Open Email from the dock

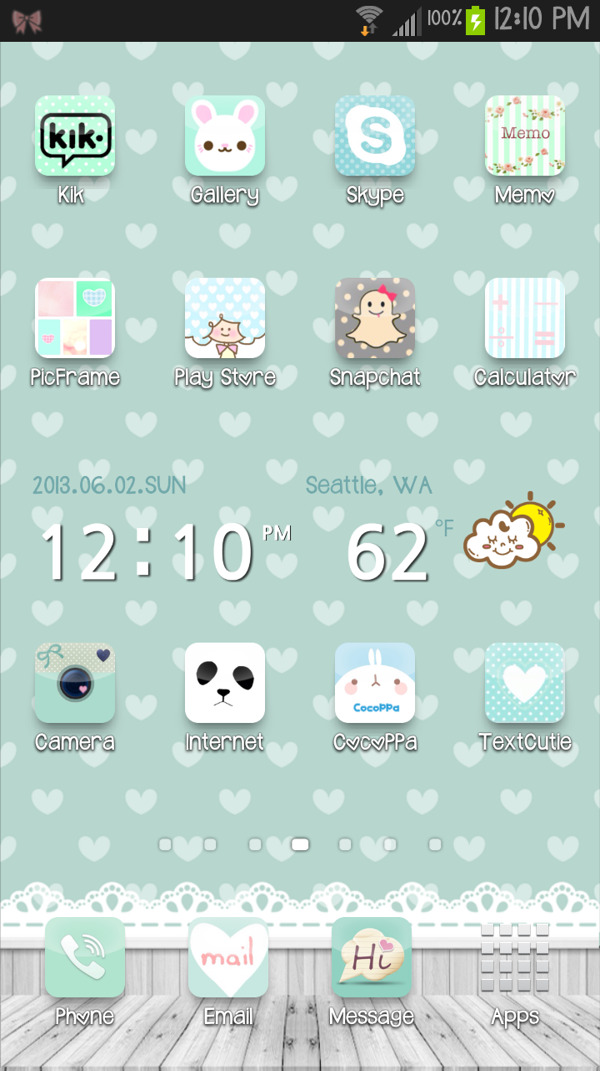coord(228,958)
